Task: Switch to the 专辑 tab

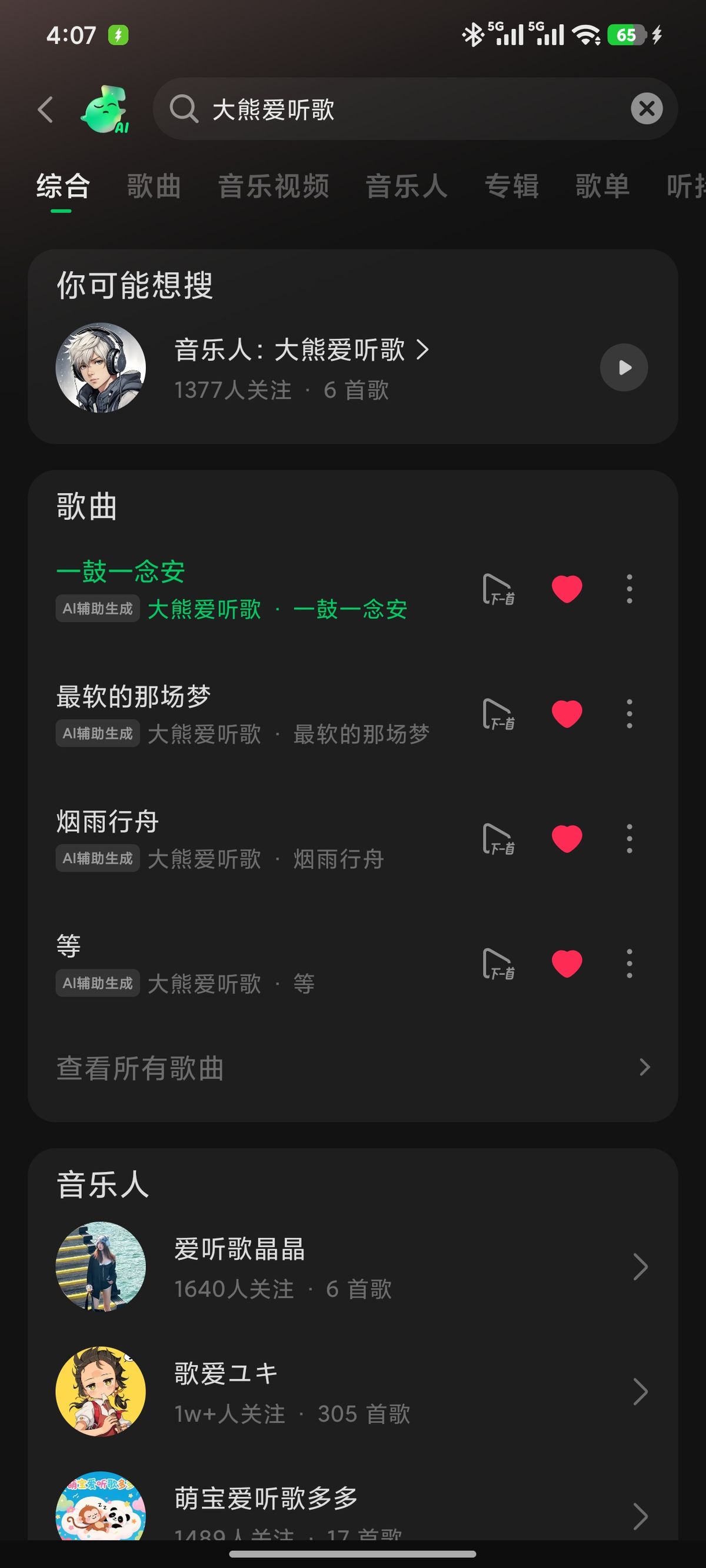Action: [512, 186]
